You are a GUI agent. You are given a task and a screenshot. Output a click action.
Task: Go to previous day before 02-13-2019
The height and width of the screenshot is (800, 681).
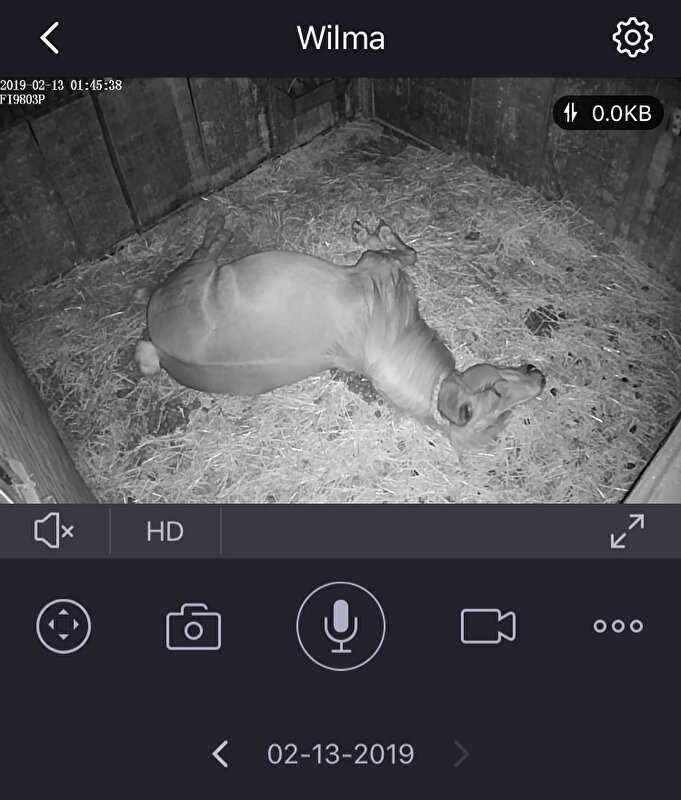[x=221, y=754]
